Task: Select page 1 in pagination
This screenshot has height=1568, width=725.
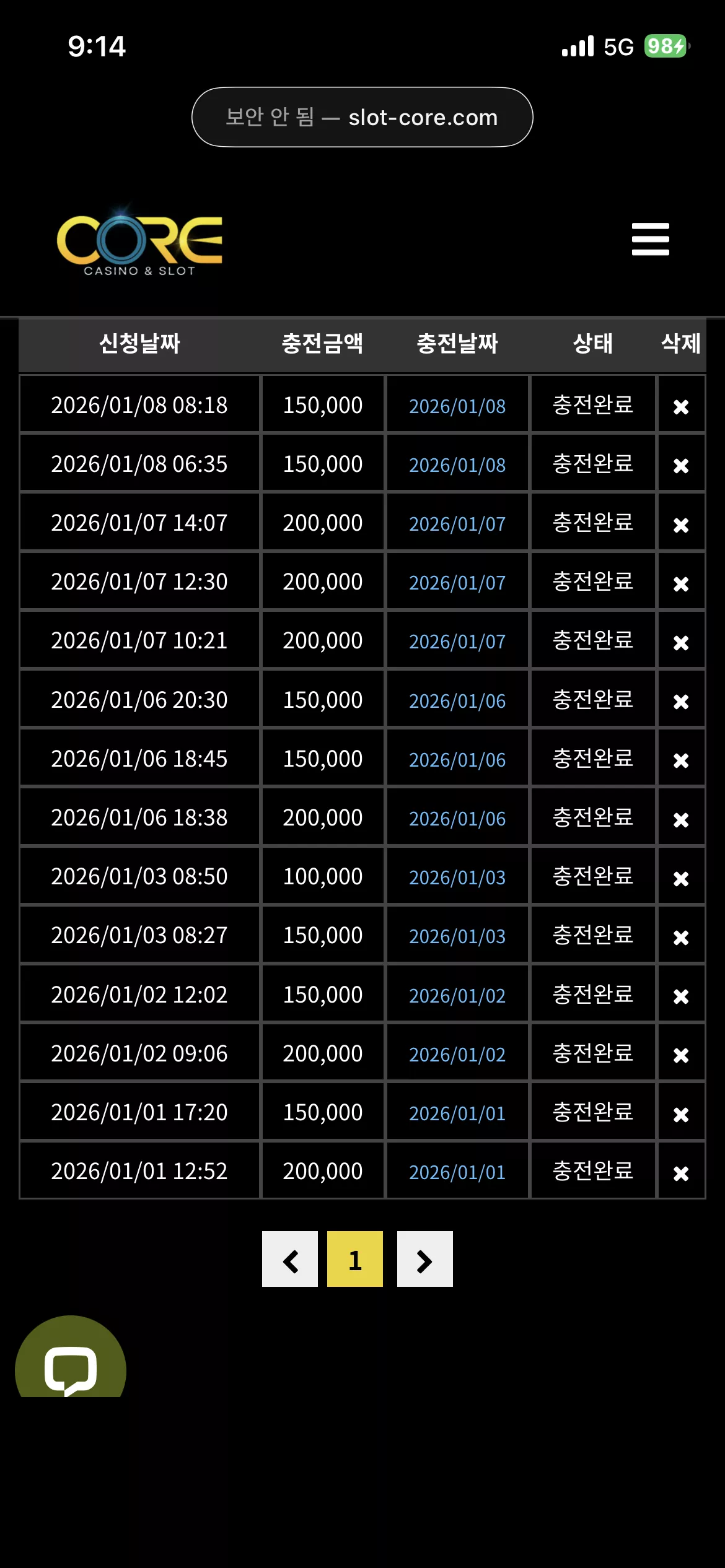Action: pyautogui.click(x=355, y=1259)
